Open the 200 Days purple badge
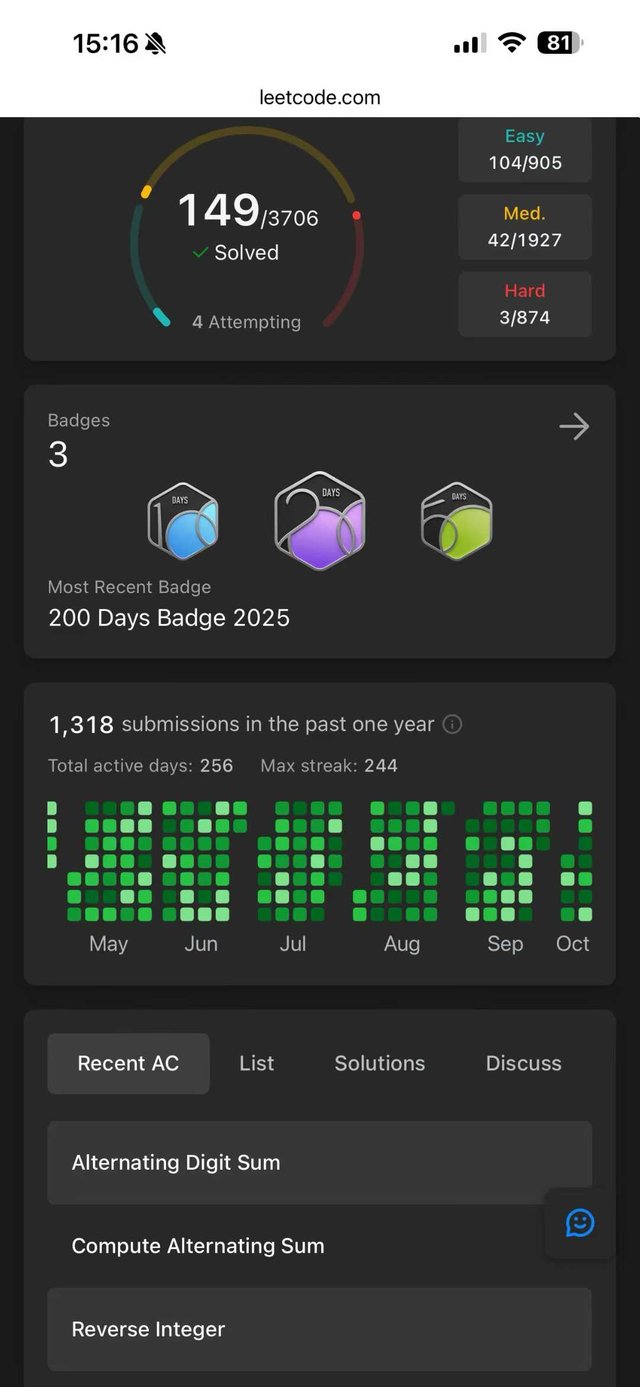Viewport: 640px width, 1387px height. click(x=320, y=521)
